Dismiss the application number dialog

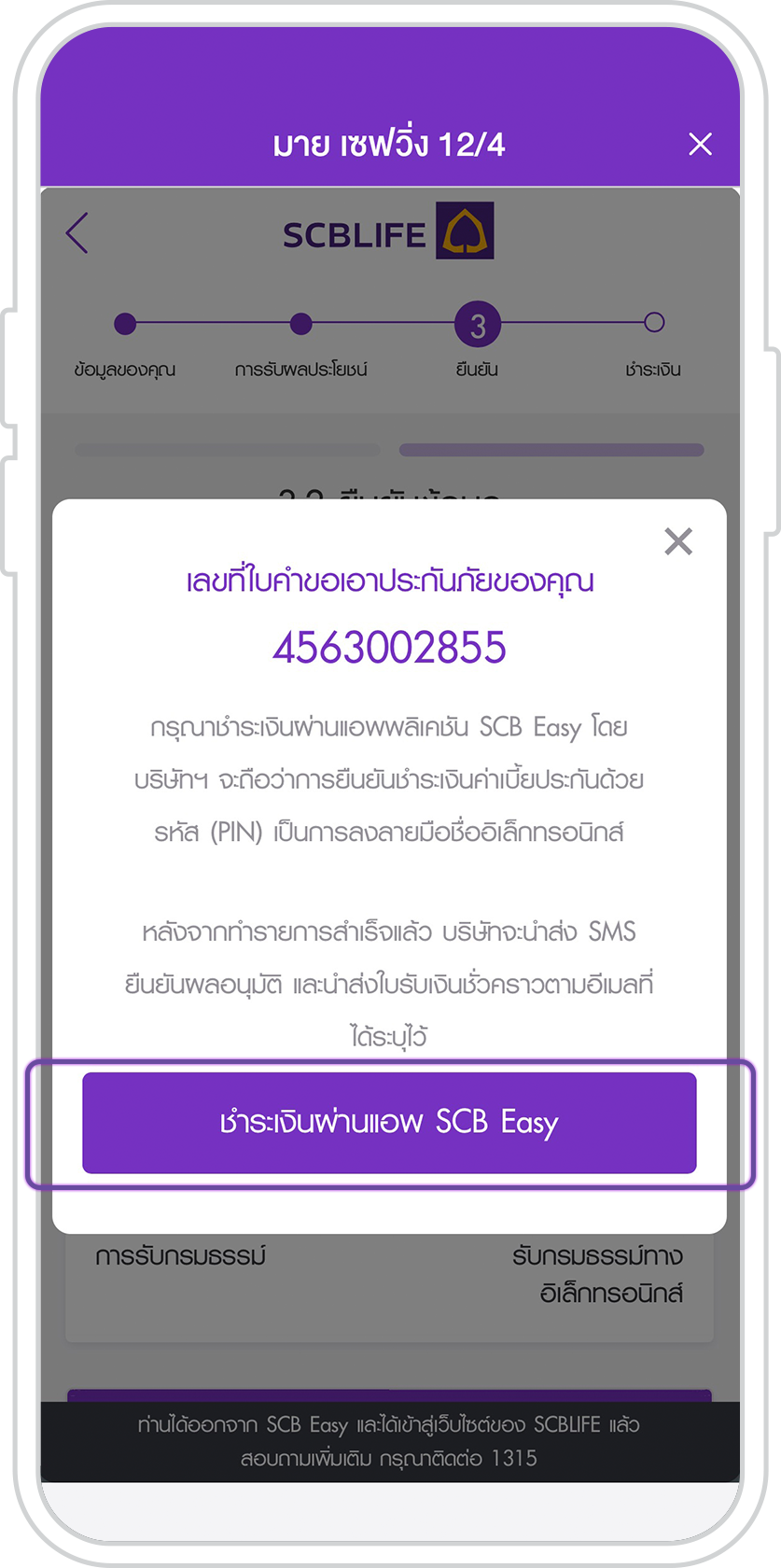[678, 541]
